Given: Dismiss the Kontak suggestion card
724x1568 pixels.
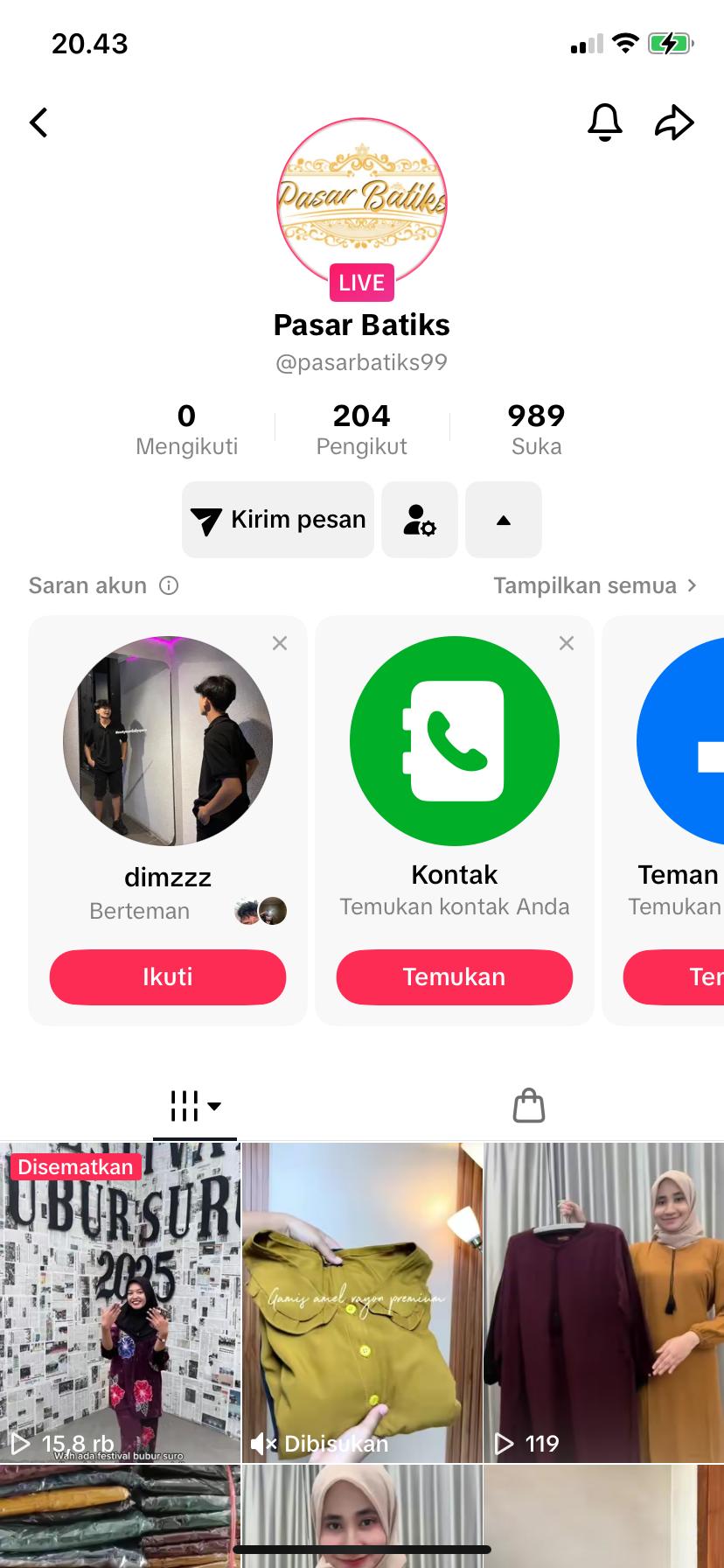Looking at the screenshot, I should click(x=567, y=643).
